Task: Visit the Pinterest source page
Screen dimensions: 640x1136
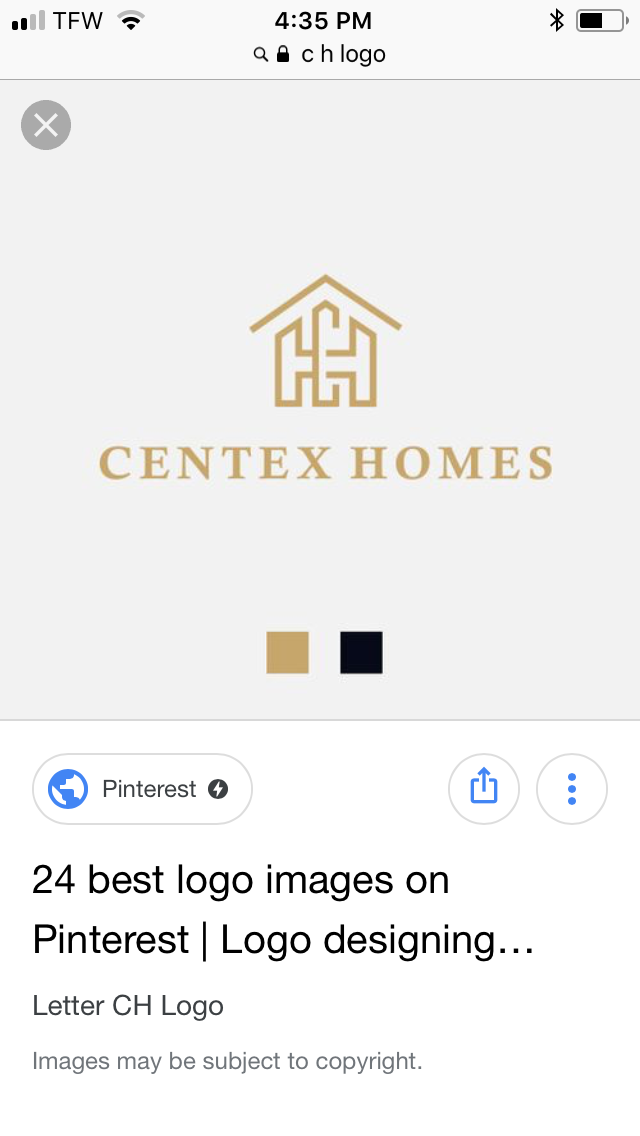Action: [142, 789]
